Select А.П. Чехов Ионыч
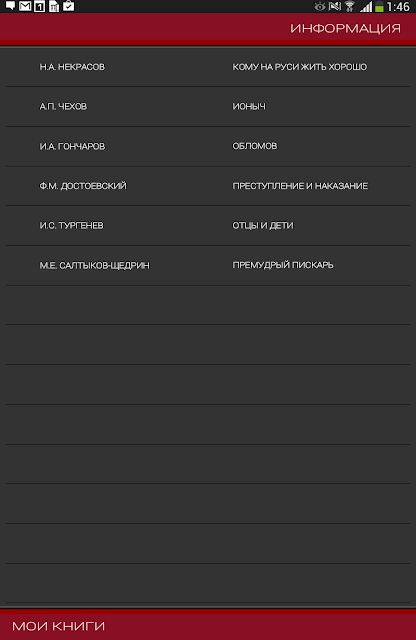Viewport: 416px width, 640px height. (x=208, y=107)
